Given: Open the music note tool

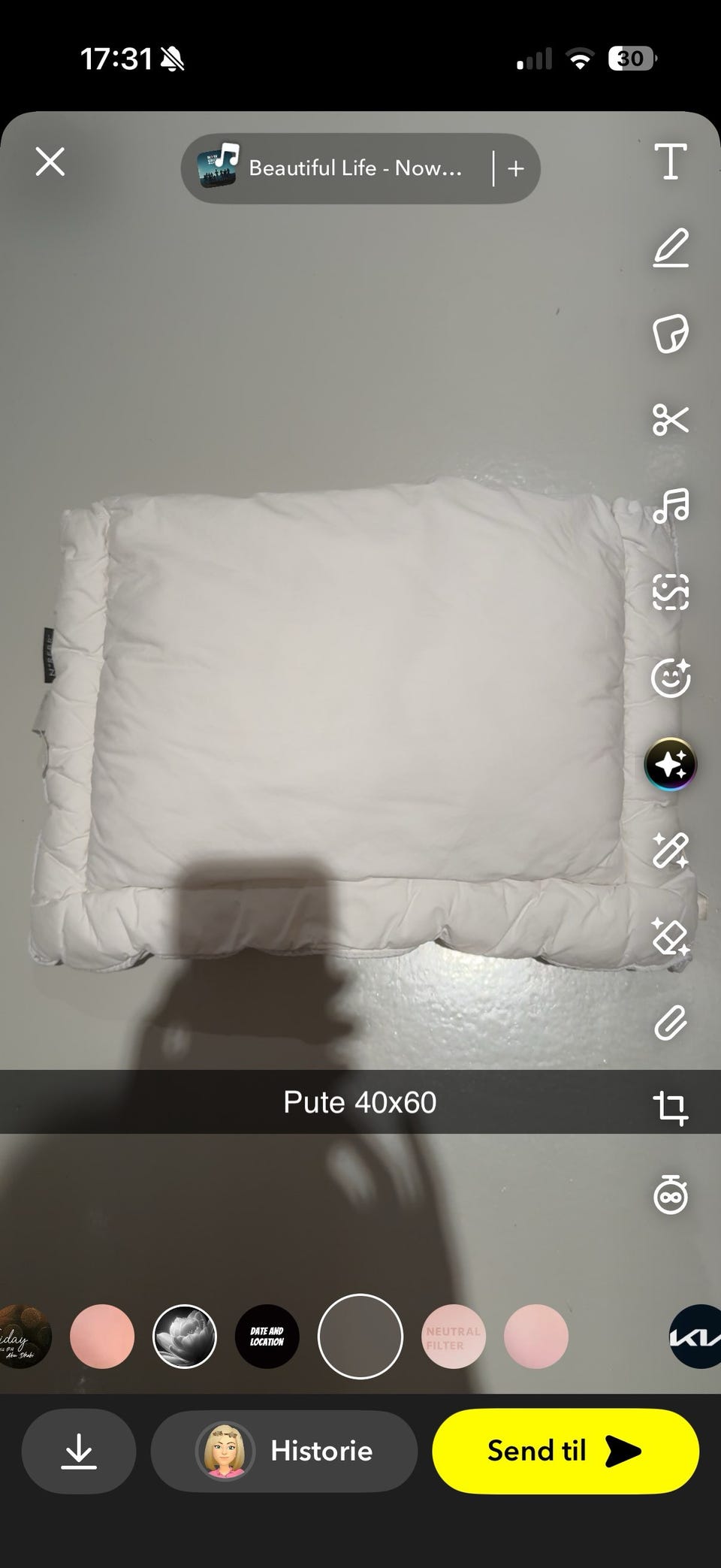Looking at the screenshot, I should point(670,505).
